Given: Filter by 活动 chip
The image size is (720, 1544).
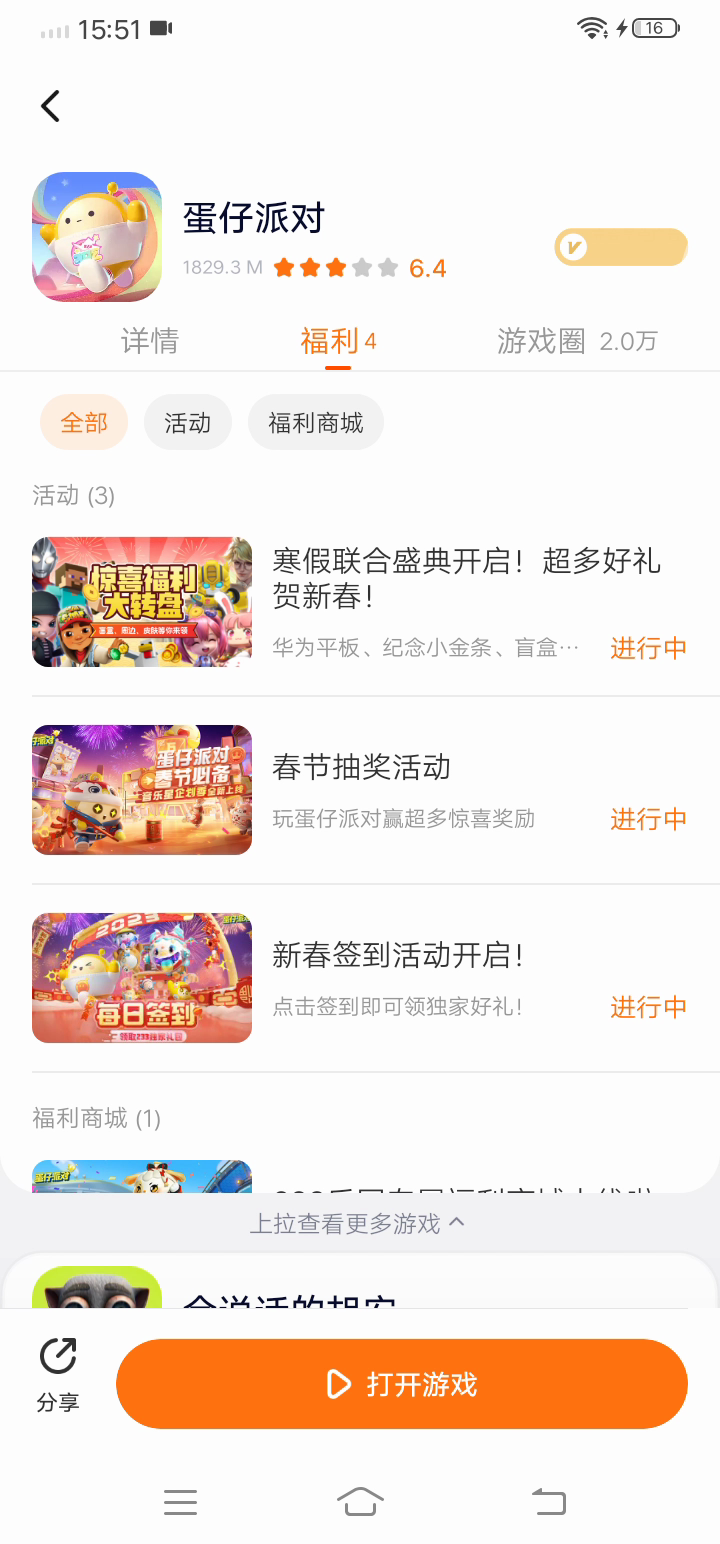Looking at the screenshot, I should [188, 423].
